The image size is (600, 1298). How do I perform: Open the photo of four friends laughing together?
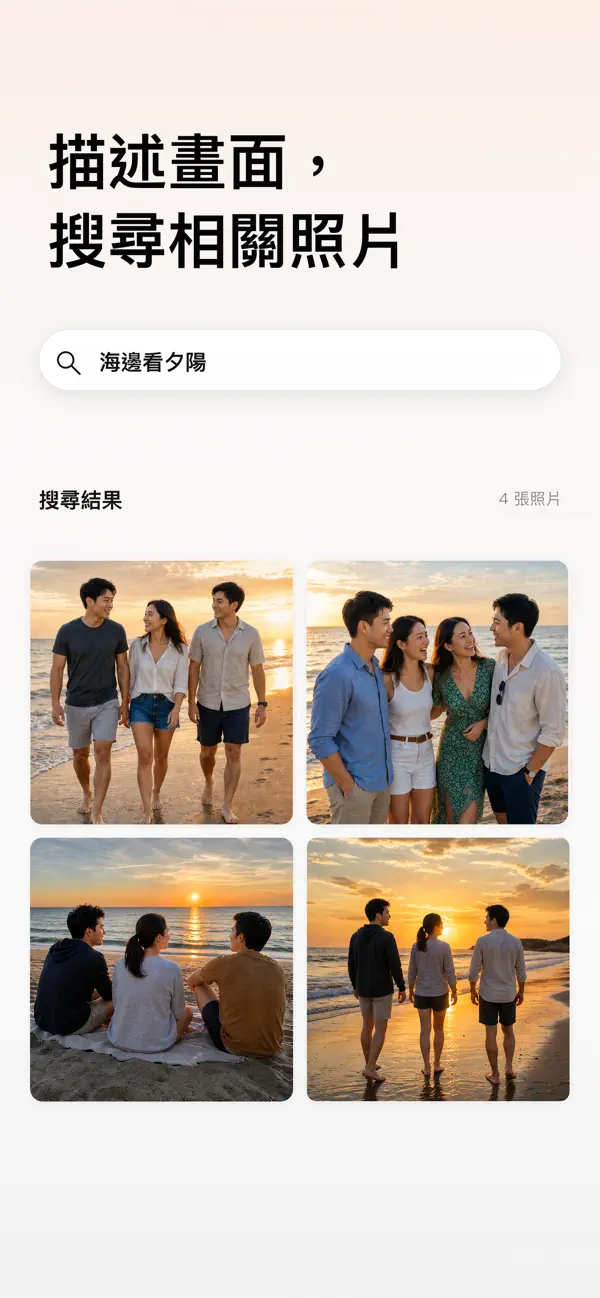click(438, 692)
